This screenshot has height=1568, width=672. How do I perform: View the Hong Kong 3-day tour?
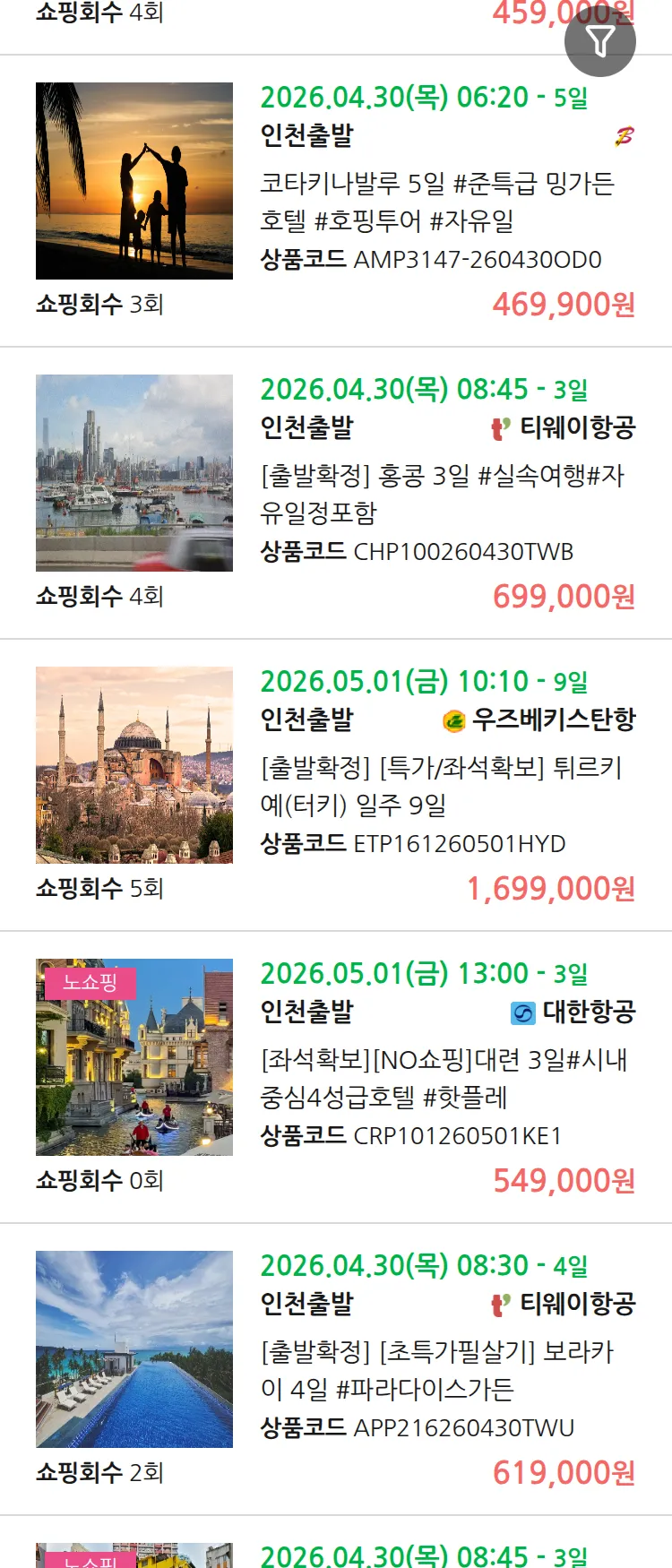pyautogui.click(x=443, y=494)
